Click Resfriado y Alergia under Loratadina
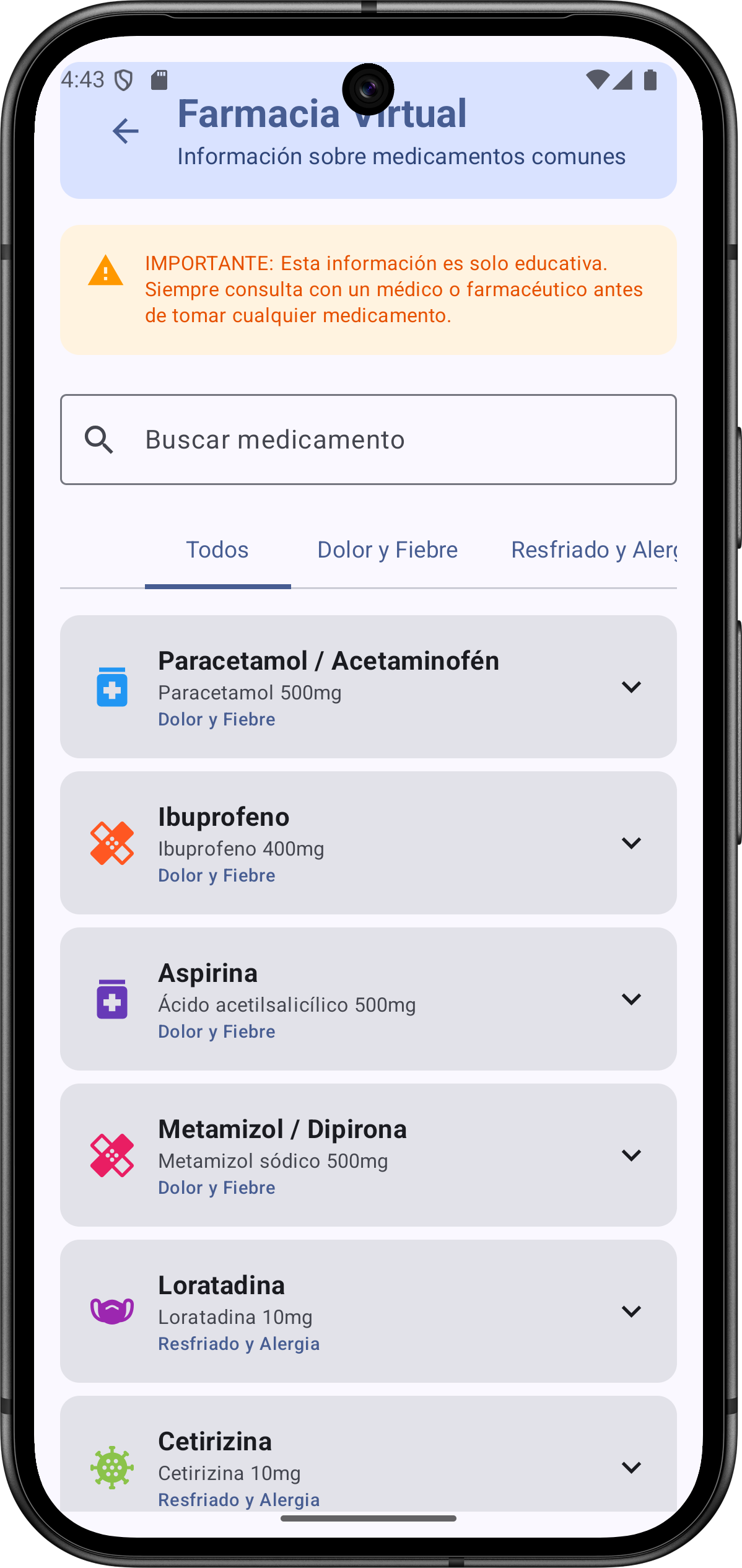The width and height of the screenshot is (742, 1568). tap(239, 1344)
